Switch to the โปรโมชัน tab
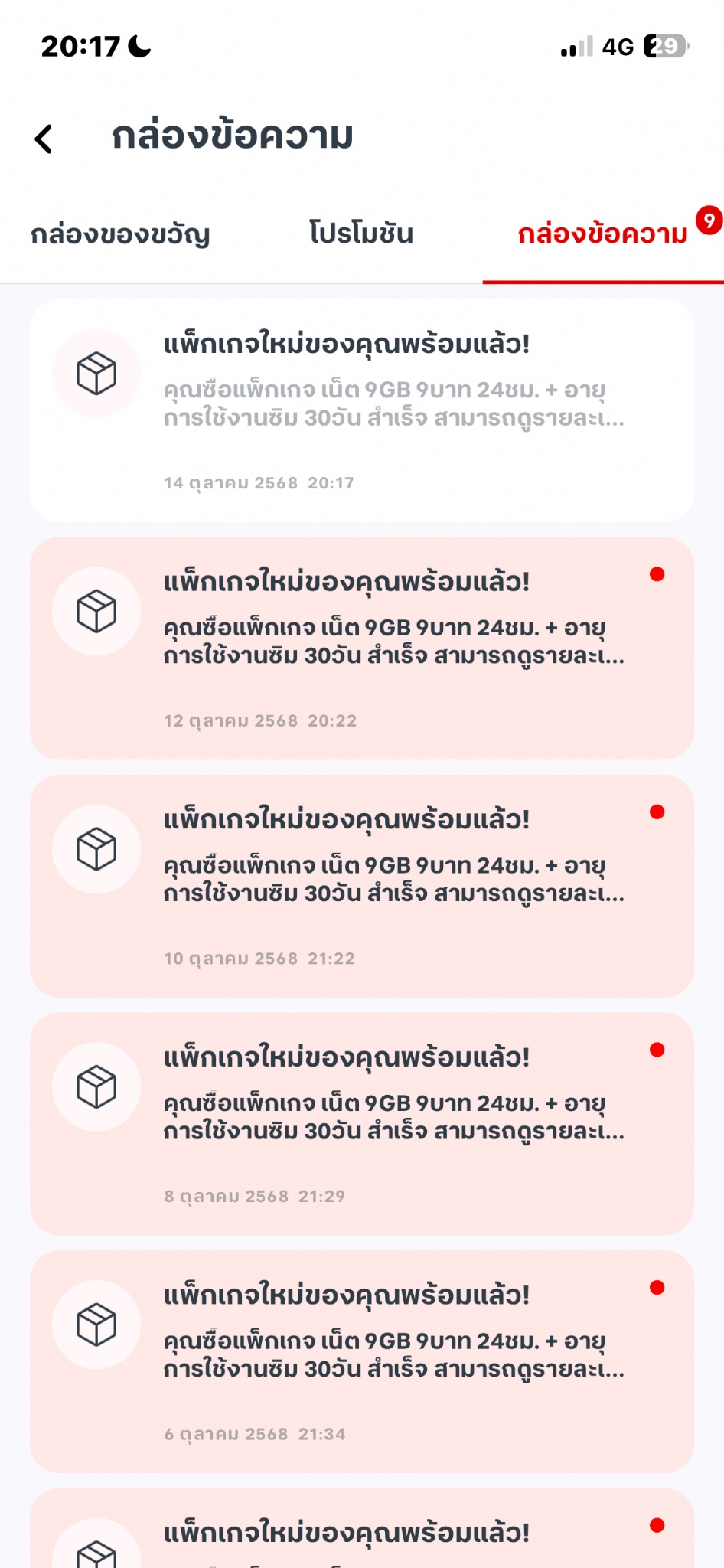The image size is (724, 1568). (361, 234)
